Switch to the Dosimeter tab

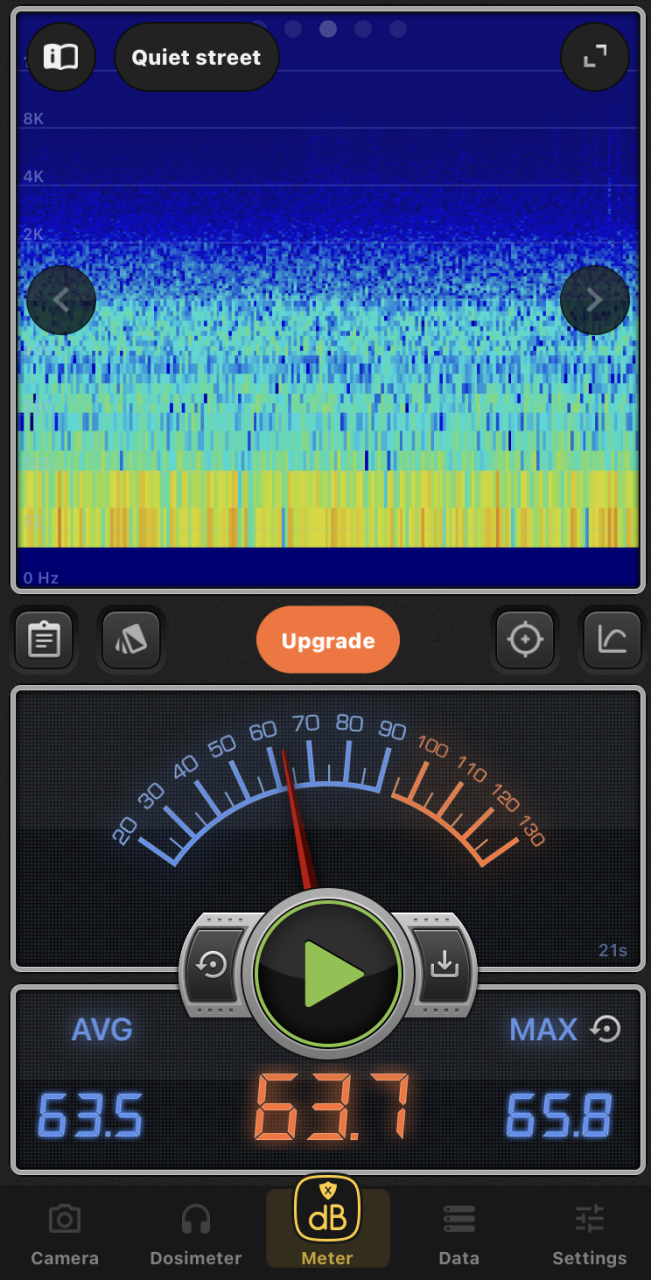coord(196,1236)
